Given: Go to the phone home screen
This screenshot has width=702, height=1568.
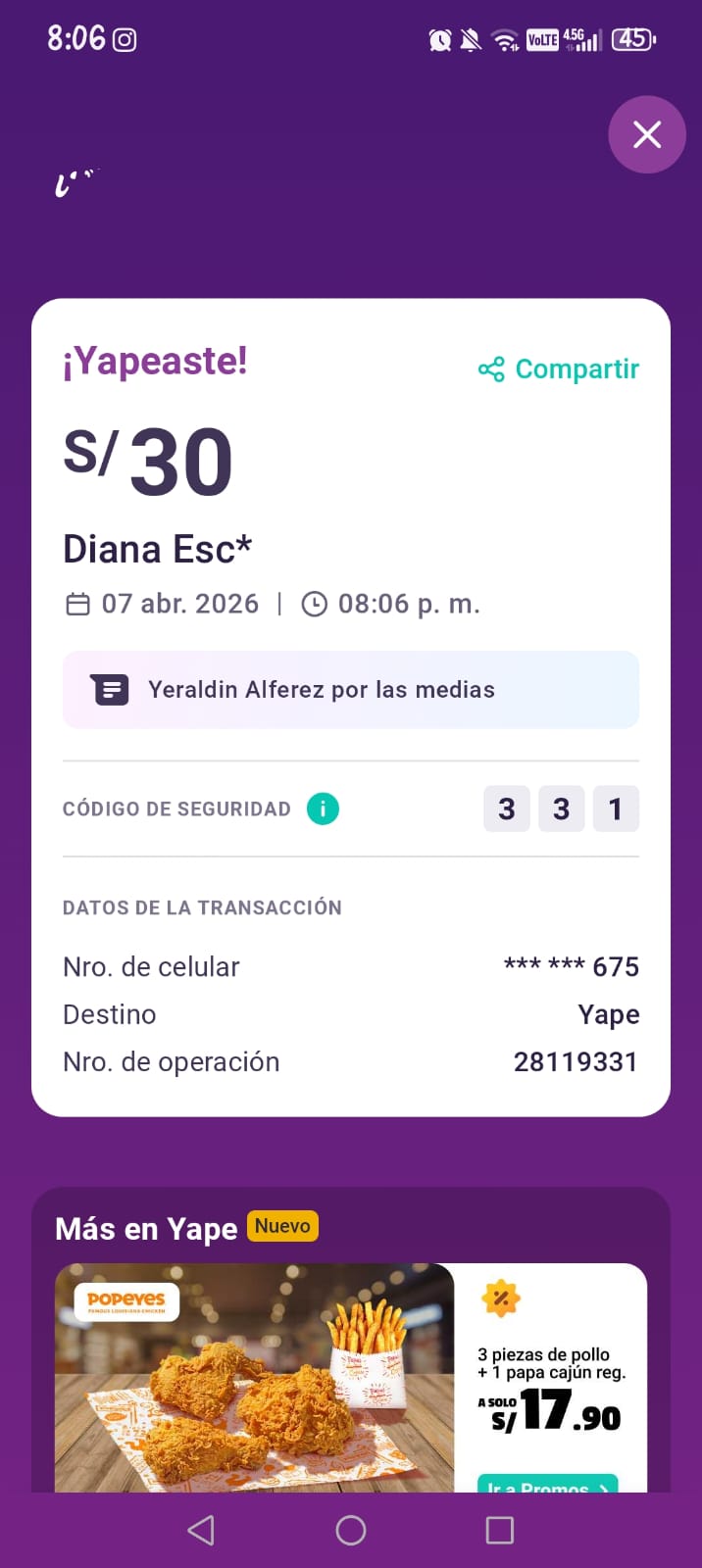Looking at the screenshot, I should [x=350, y=1530].
